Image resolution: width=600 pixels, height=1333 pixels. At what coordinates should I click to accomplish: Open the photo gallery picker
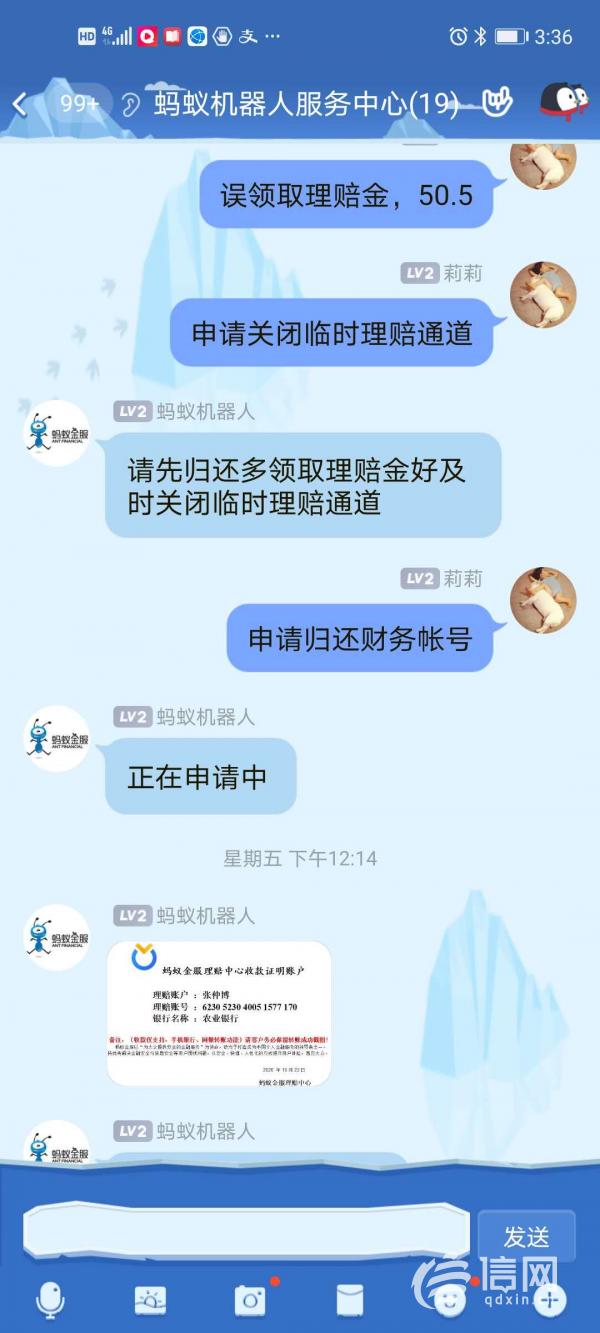pyautogui.click(x=151, y=1299)
